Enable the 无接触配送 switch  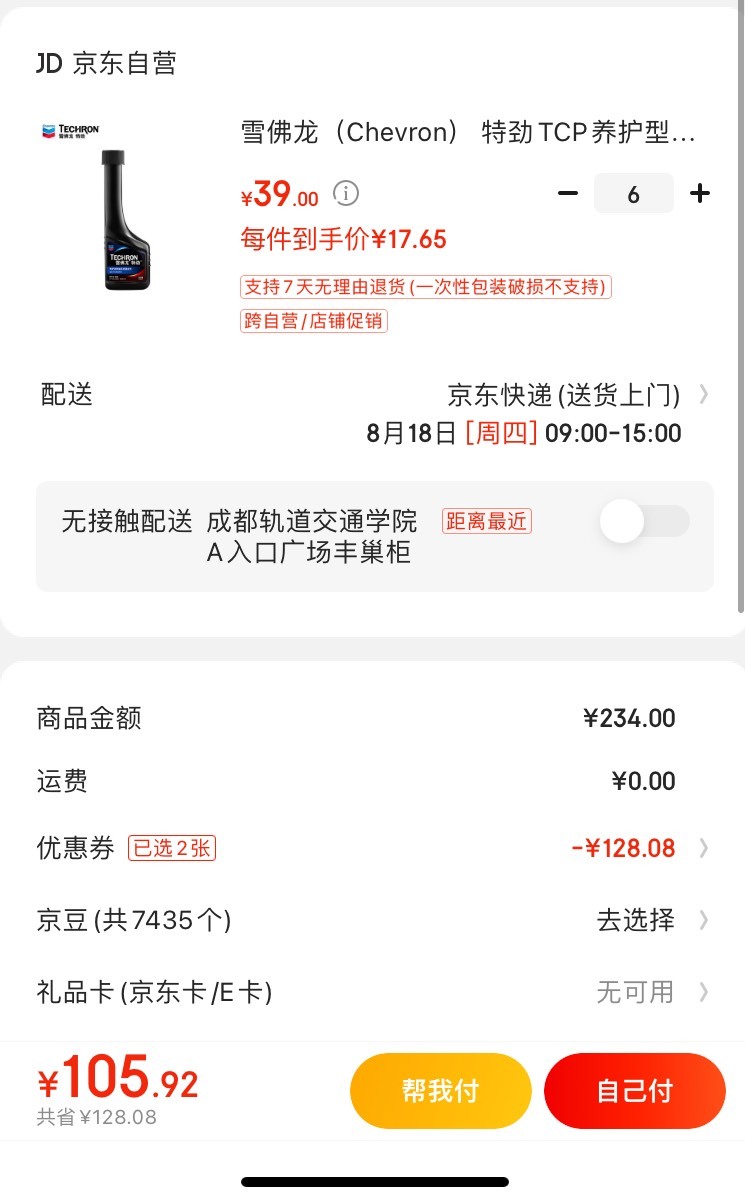click(644, 522)
